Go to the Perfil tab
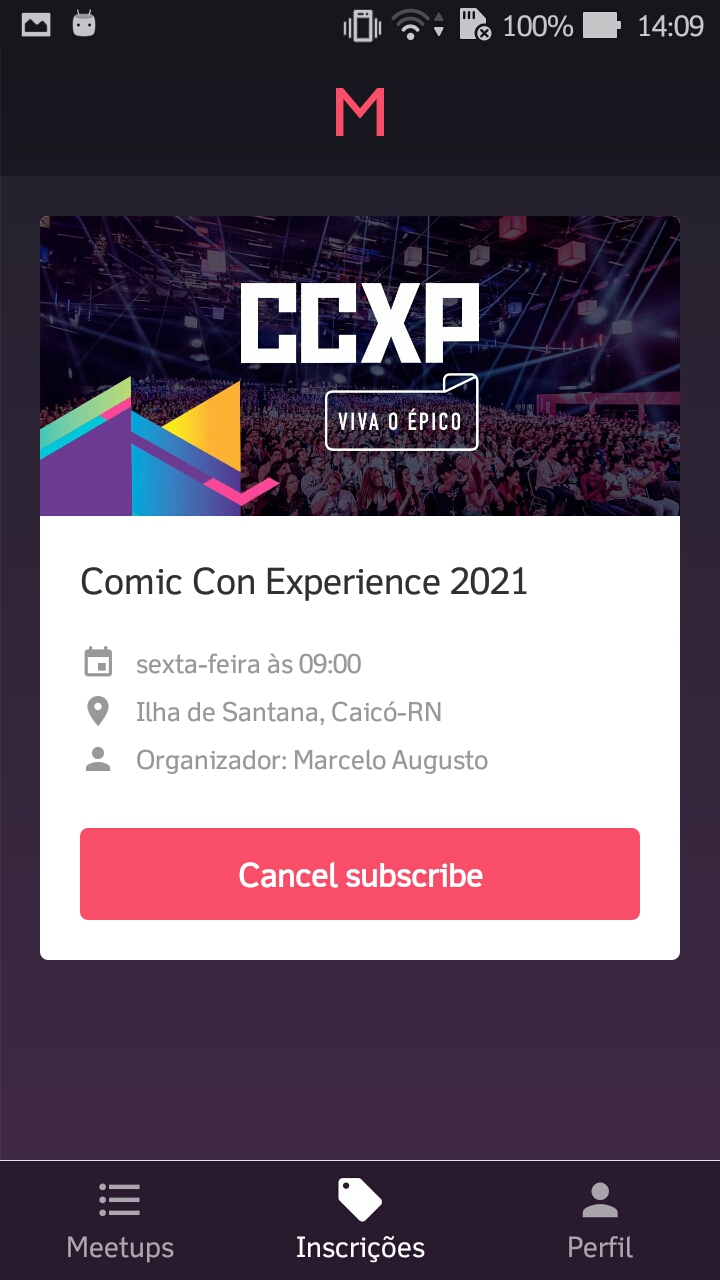720x1280 pixels. (x=600, y=1222)
